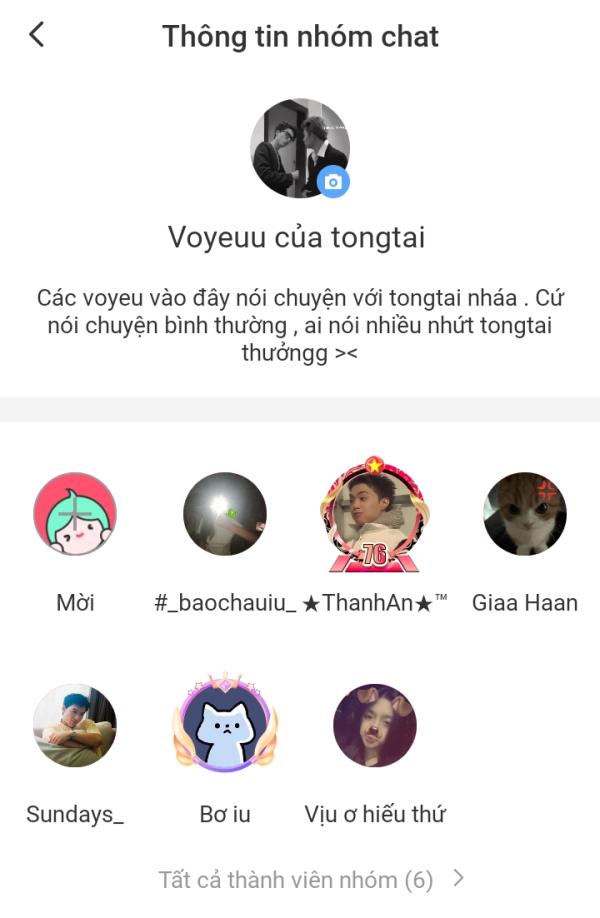Go back from group chat info
The image size is (600, 918).
[37, 35]
